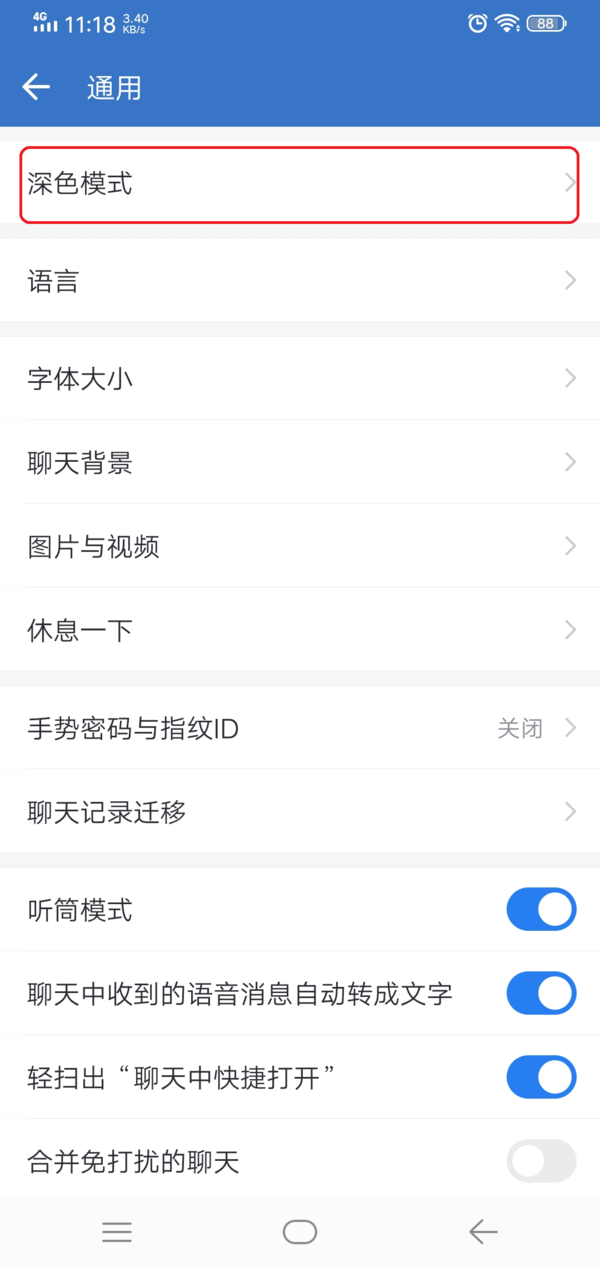Turn off the 听筒模式 switch
Viewport: 600px width, 1267px height.
click(x=541, y=910)
